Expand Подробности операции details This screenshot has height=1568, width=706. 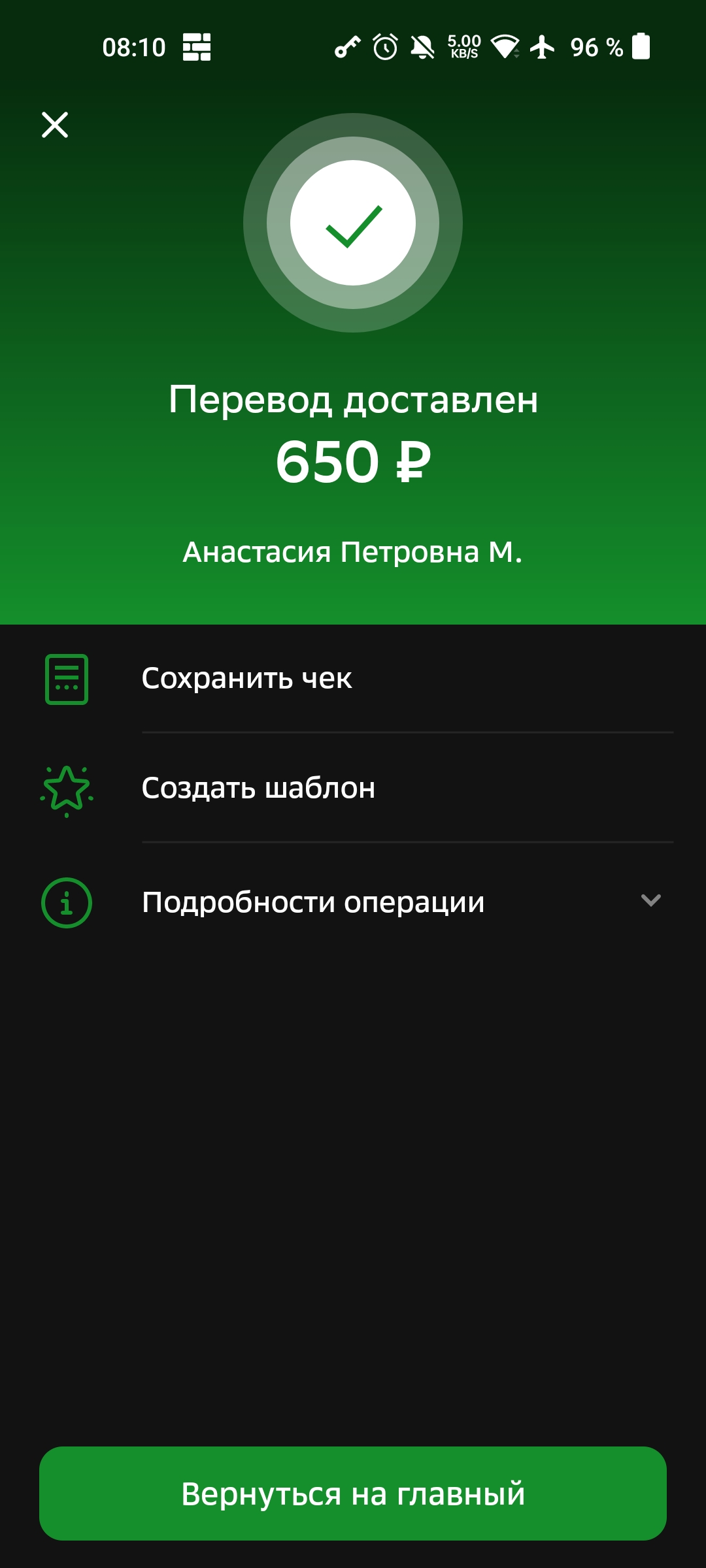click(353, 902)
